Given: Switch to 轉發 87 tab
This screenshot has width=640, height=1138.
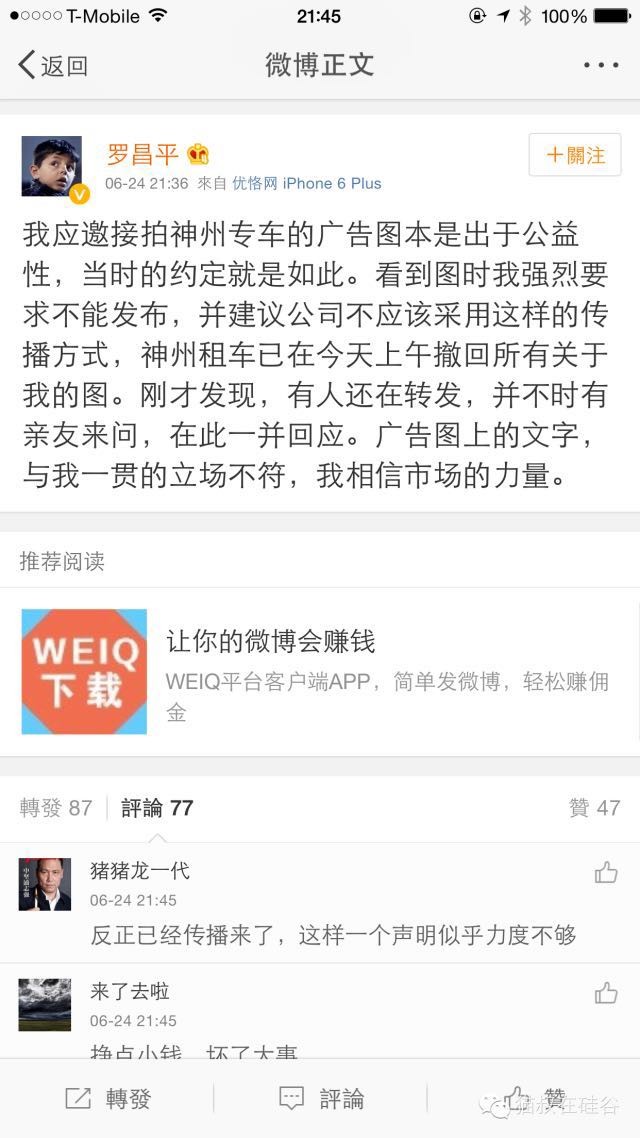Looking at the screenshot, I should pyautogui.click(x=56, y=808).
